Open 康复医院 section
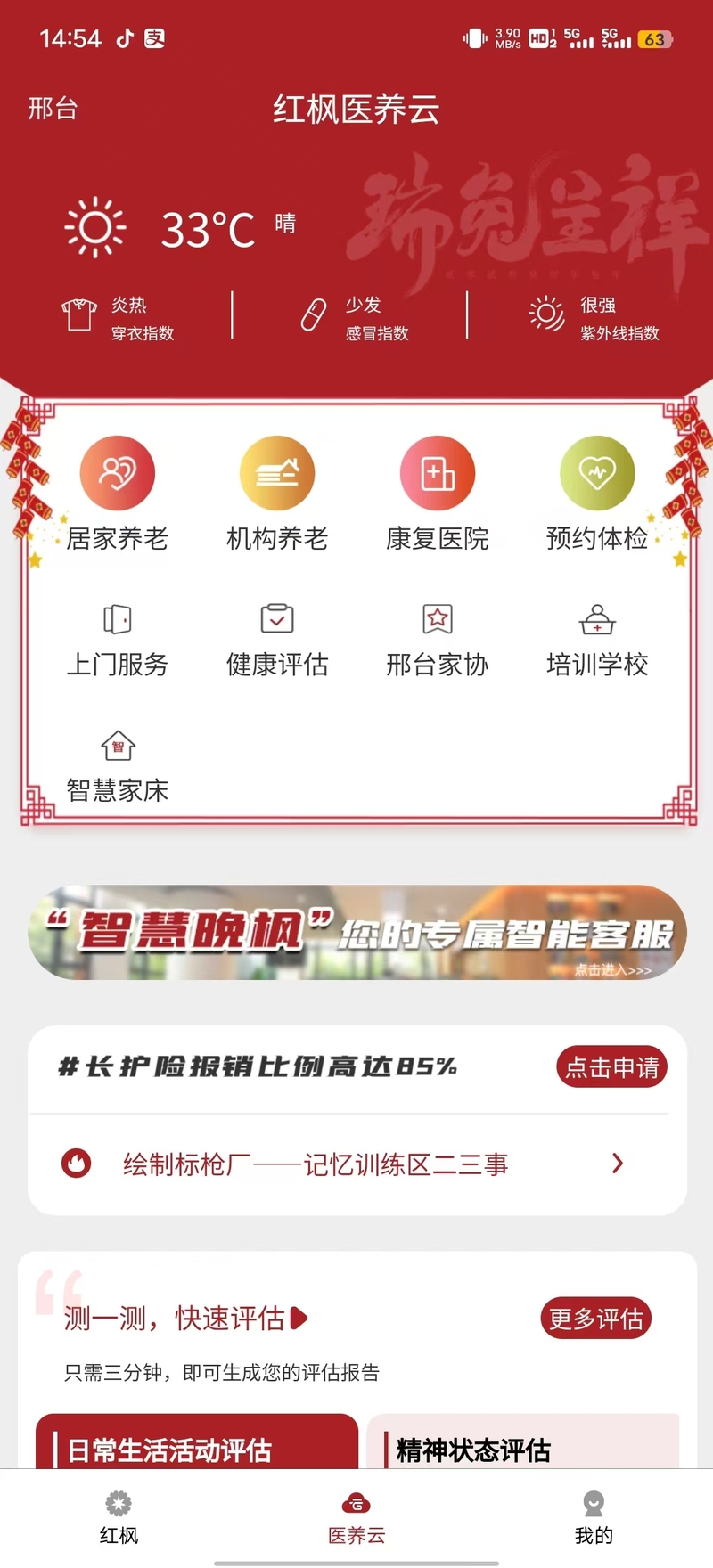The image size is (713, 1568). [437, 492]
